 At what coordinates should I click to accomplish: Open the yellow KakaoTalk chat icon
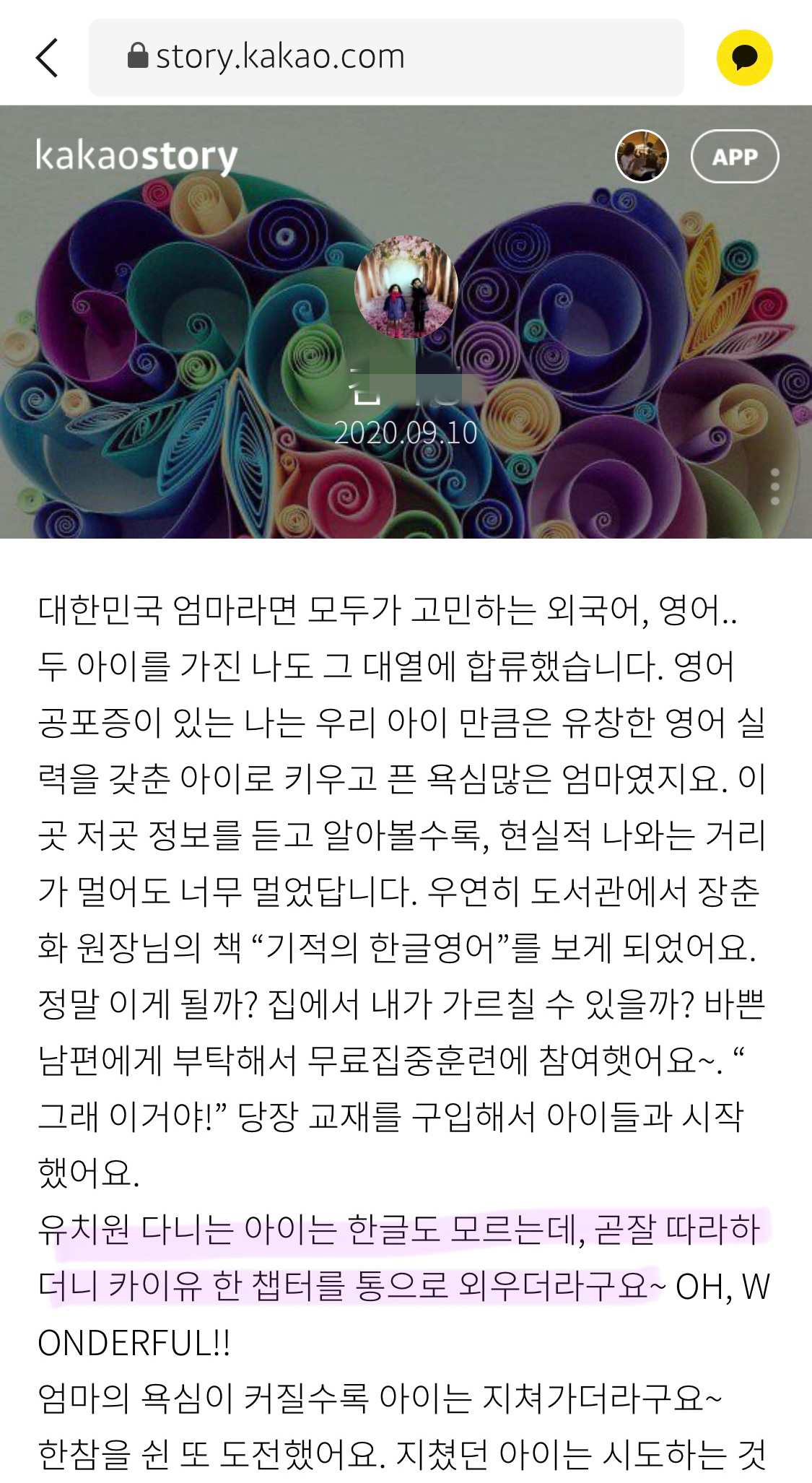coord(744,57)
